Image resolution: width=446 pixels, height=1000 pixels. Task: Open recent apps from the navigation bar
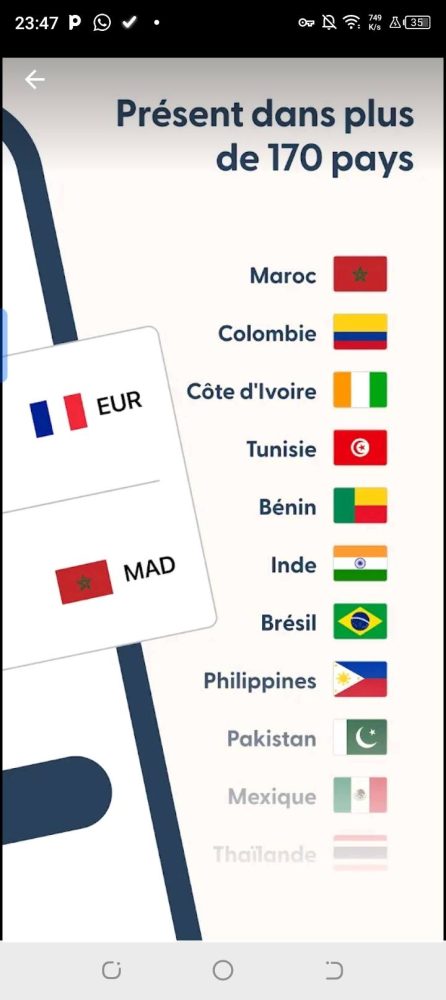click(112, 970)
